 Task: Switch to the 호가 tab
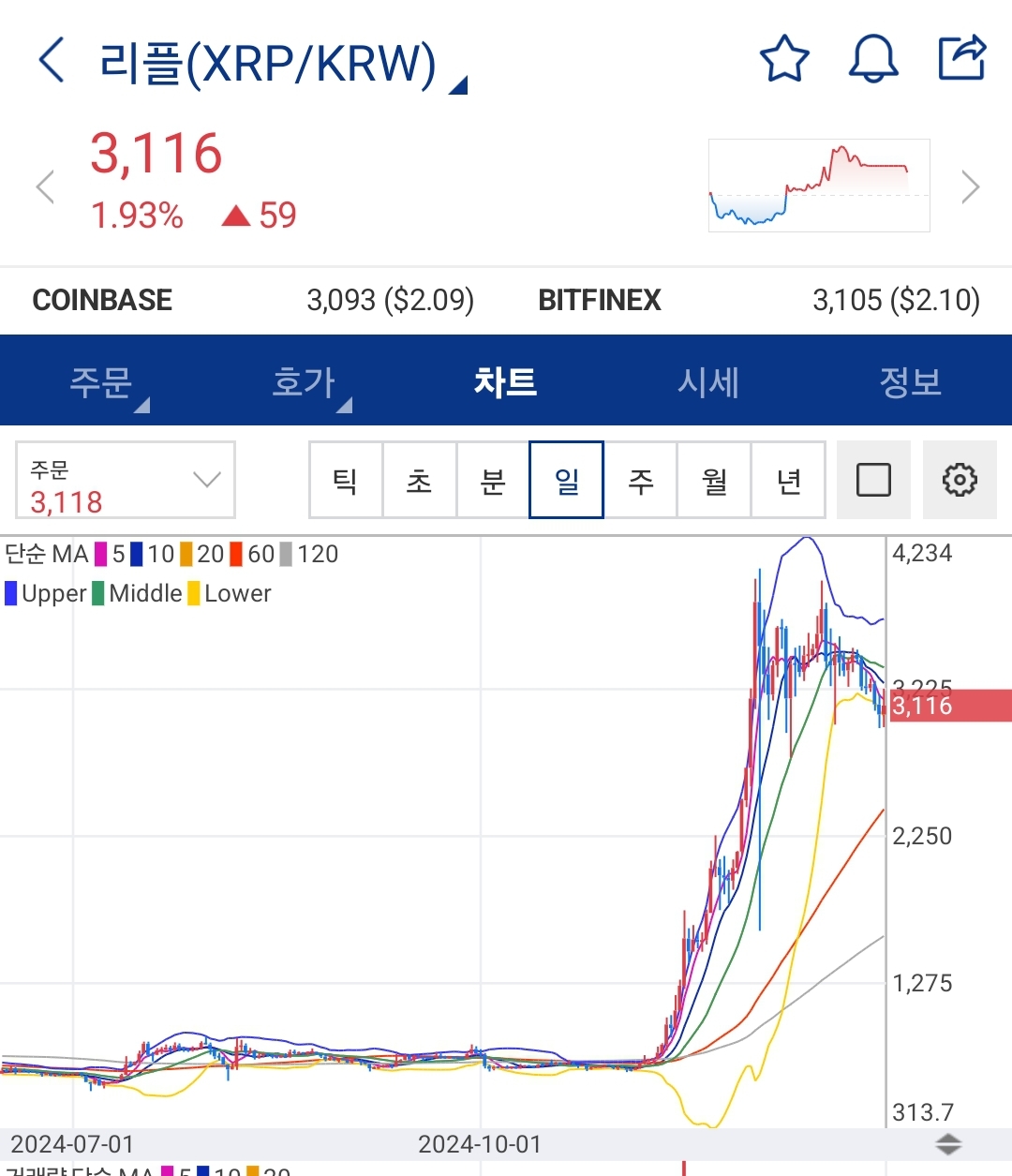pyautogui.click(x=304, y=381)
